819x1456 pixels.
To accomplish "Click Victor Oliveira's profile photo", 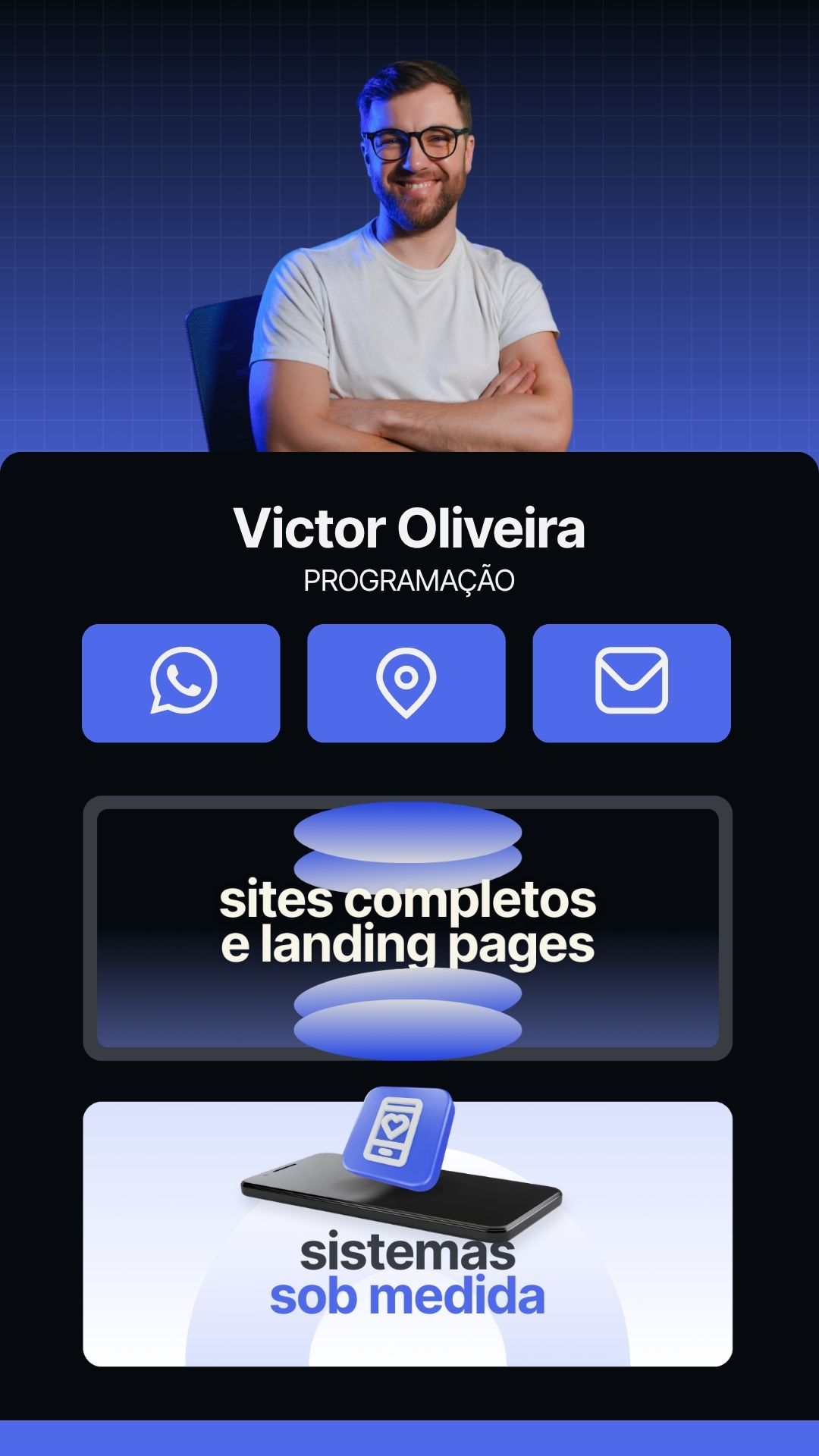I will [409, 265].
